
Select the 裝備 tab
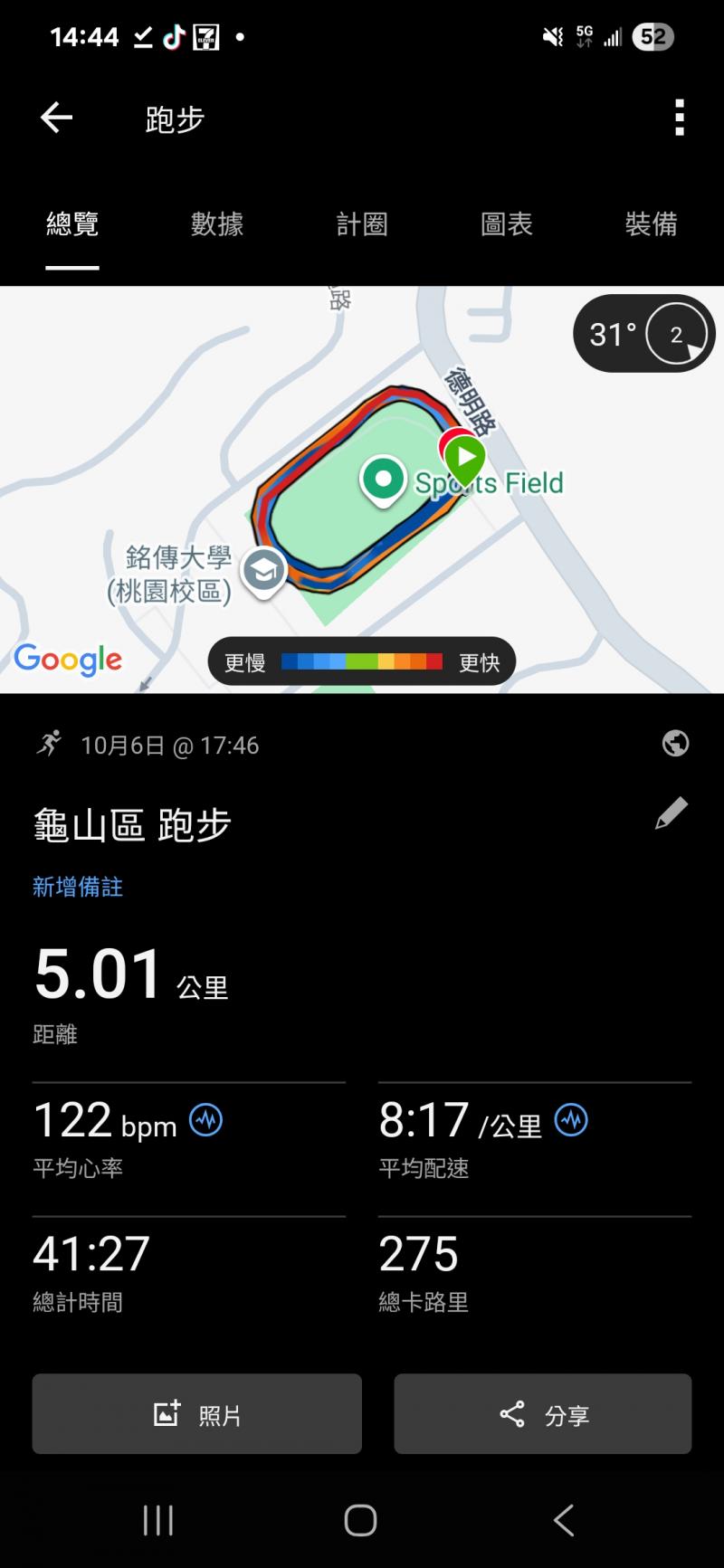click(651, 224)
